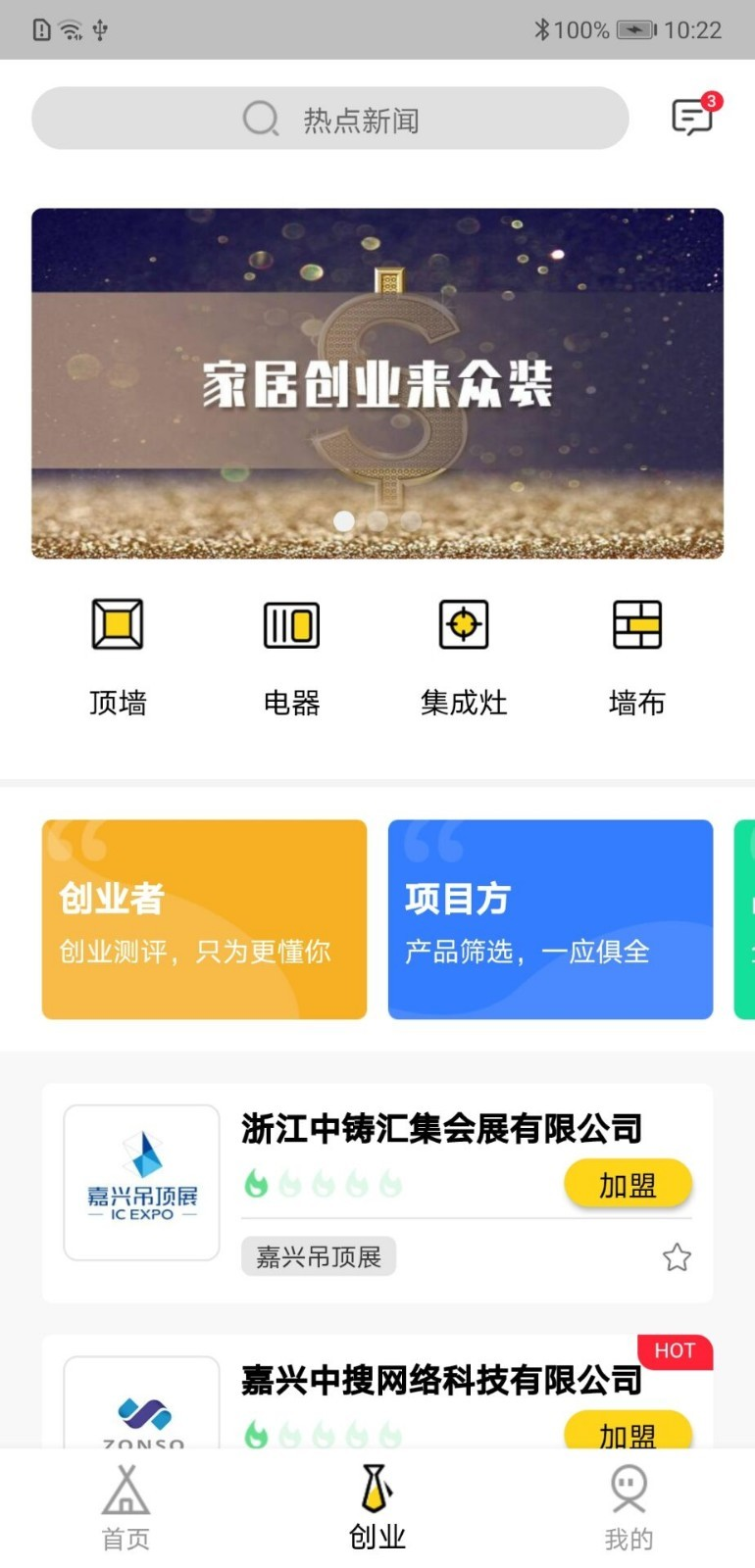The image size is (755, 1568).
Task: Star the 浙江中铸汇集会展有限公司 listing as favorite
Action: (677, 1256)
